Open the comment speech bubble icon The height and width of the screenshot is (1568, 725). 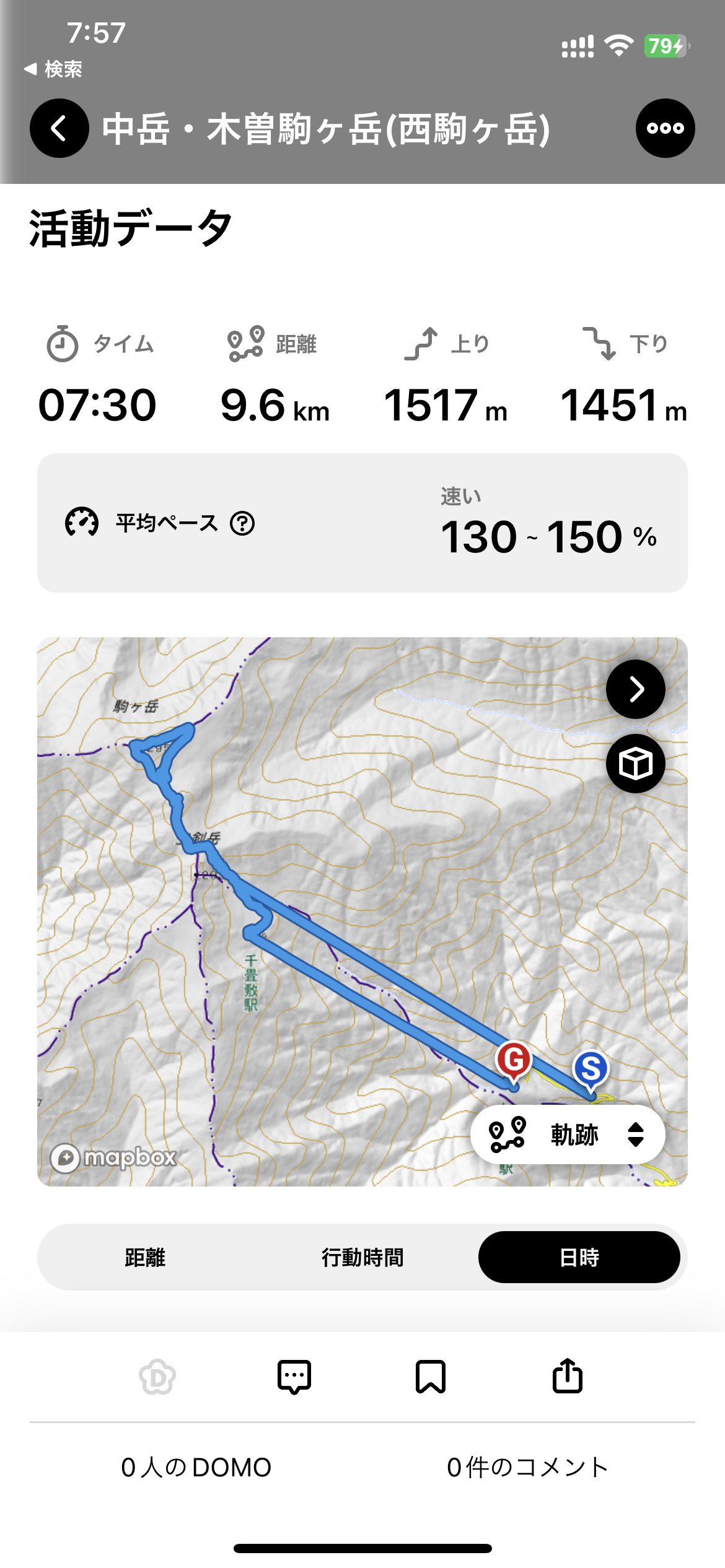pos(294,1377)
